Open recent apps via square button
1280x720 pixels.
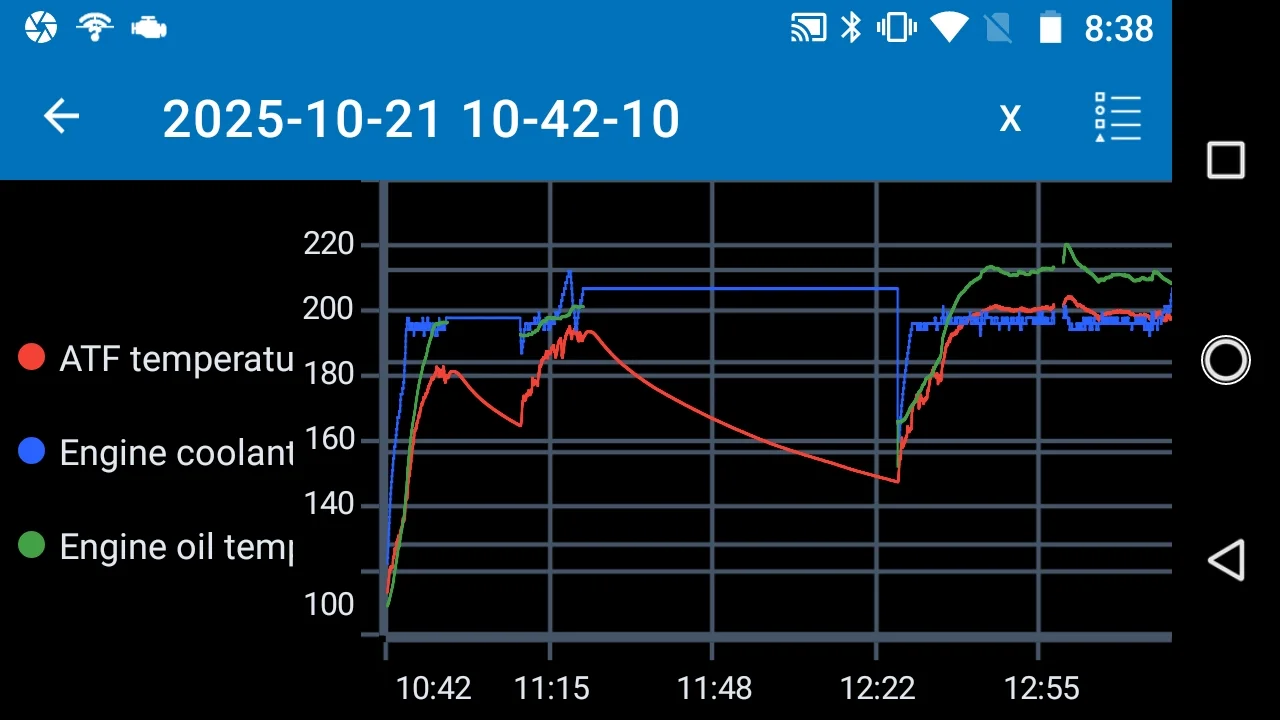tap(1225, 160)
